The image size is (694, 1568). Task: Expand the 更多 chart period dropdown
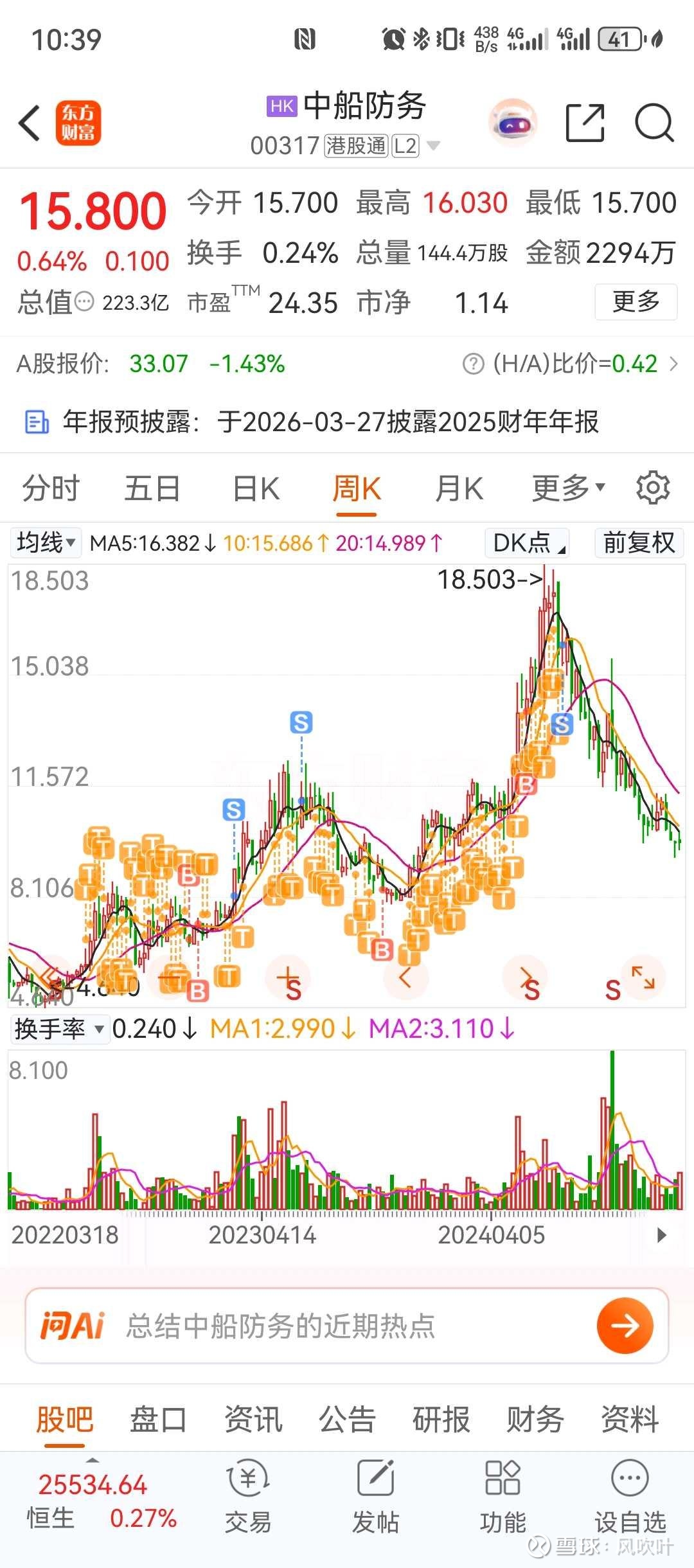click(x=568, y=488)
